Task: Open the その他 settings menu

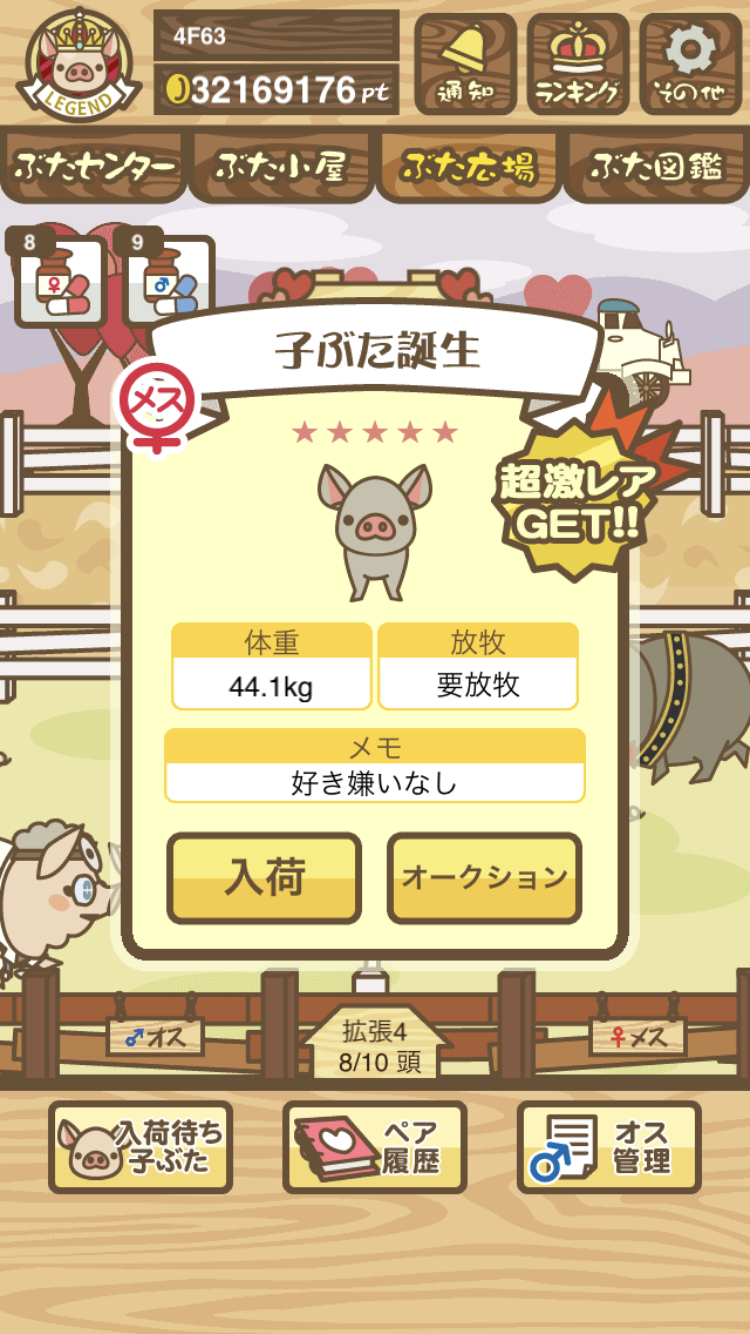Action: 691,64
